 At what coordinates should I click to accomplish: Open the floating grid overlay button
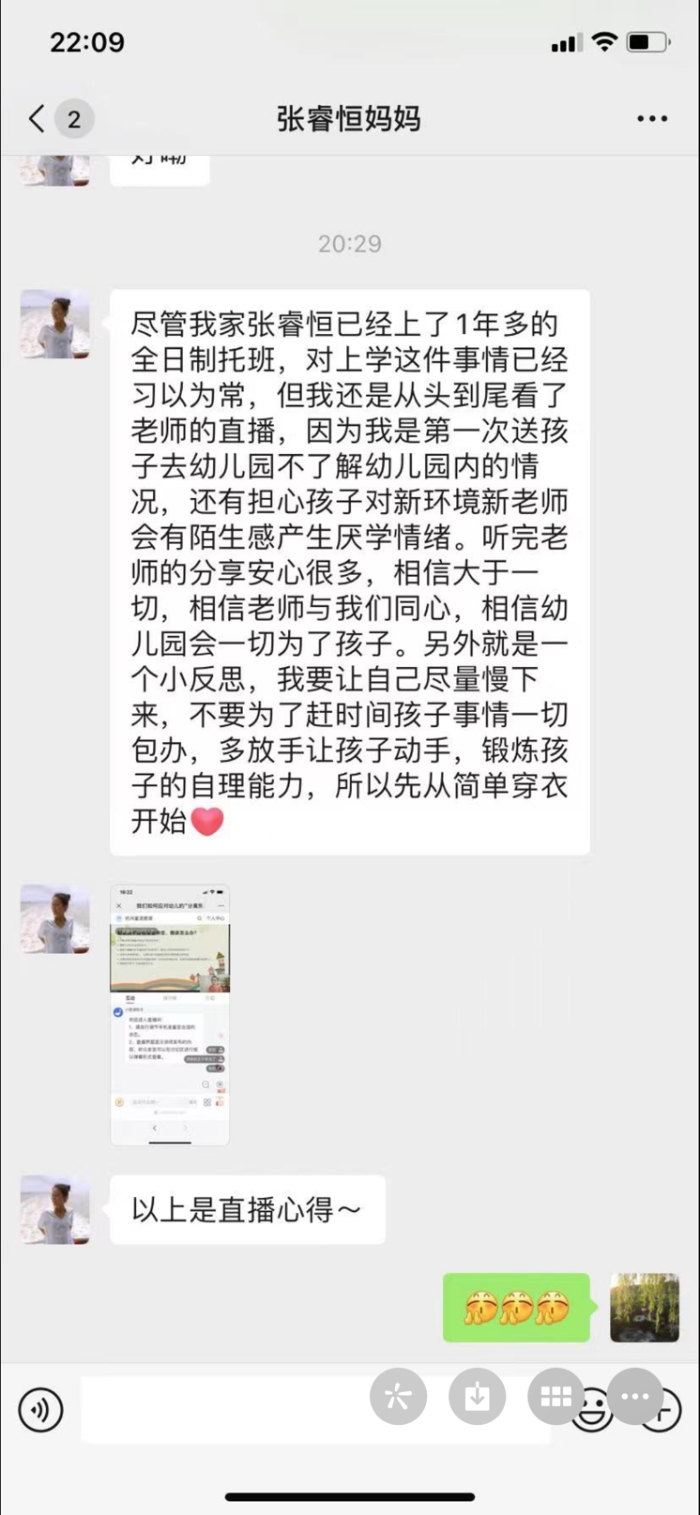point(556,1396)
